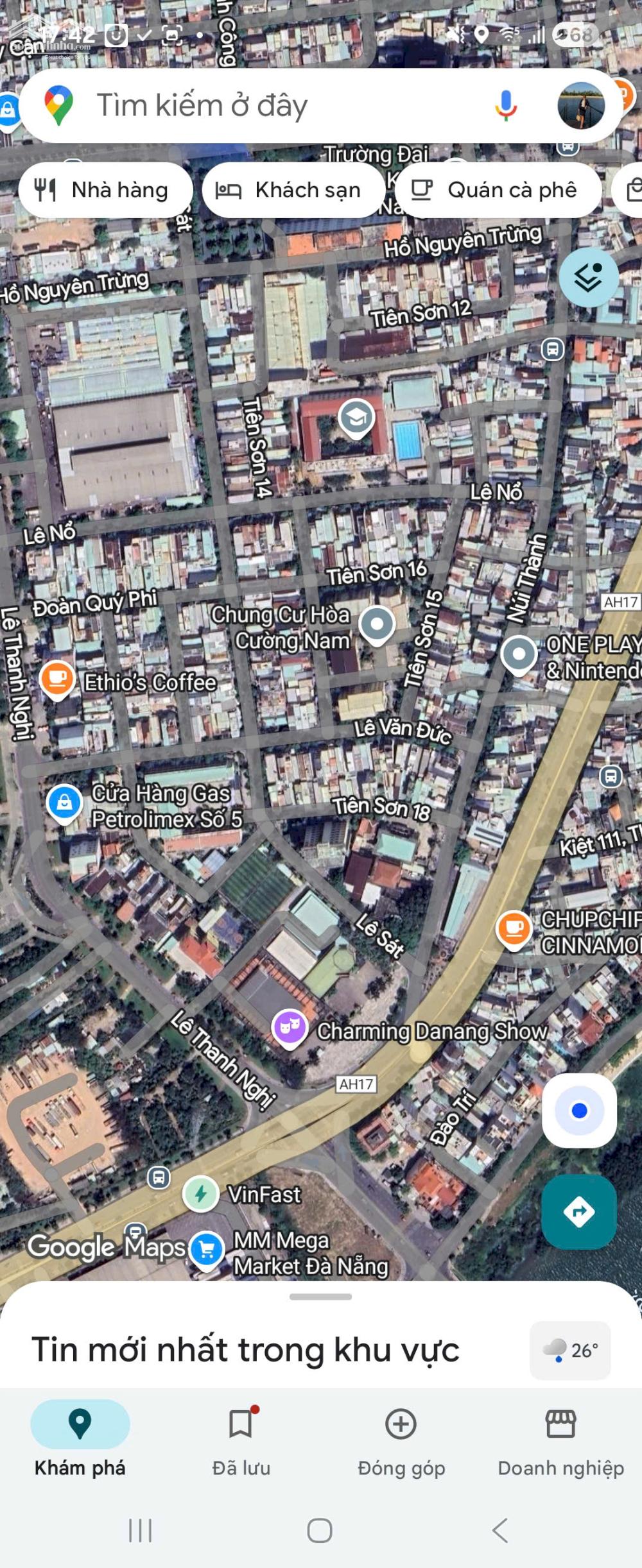
Task: Tap the system back button
Action: (499, 1531)
